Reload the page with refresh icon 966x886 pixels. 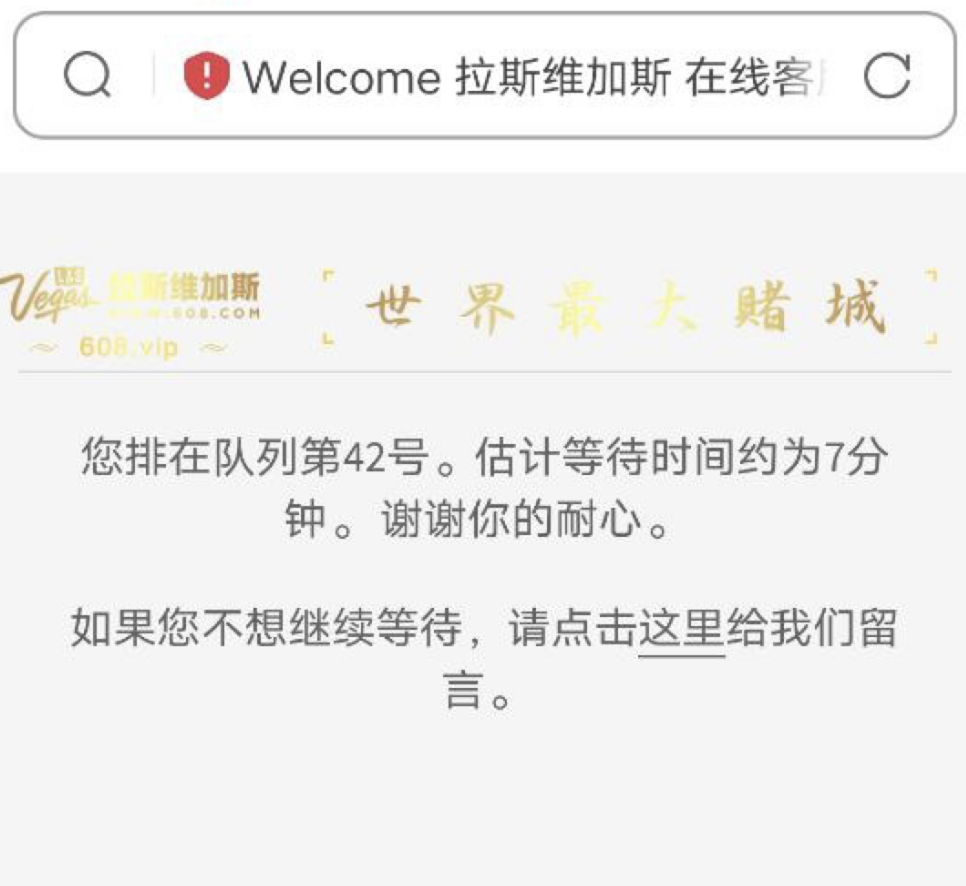coord(887,76)
